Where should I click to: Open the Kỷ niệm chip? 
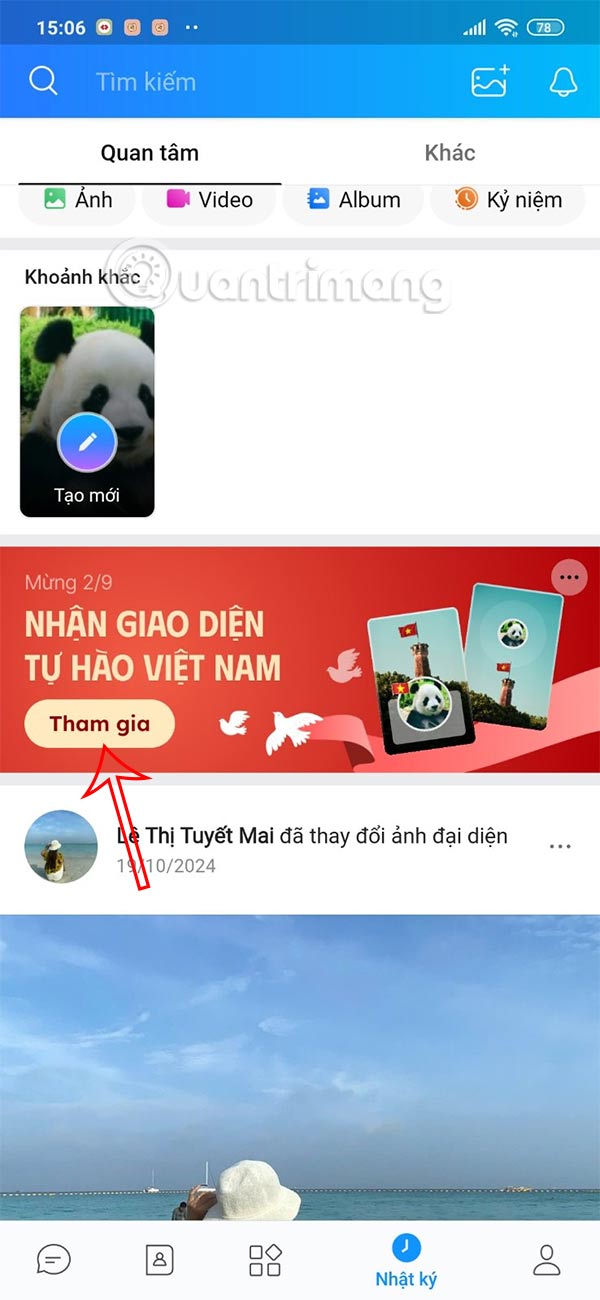pos(508,199)
